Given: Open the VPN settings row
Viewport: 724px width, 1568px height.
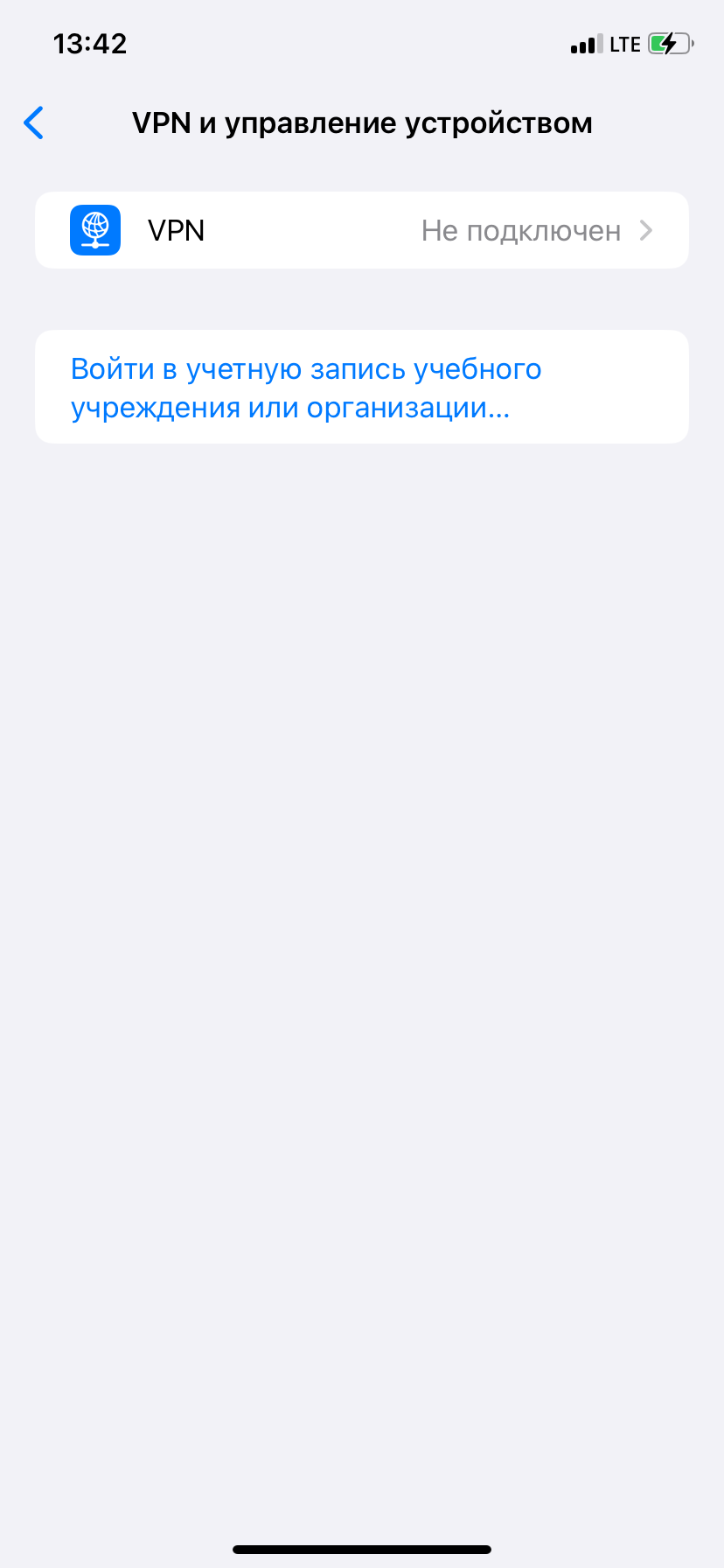Looking at the screenshot, I should pos(362,230).
